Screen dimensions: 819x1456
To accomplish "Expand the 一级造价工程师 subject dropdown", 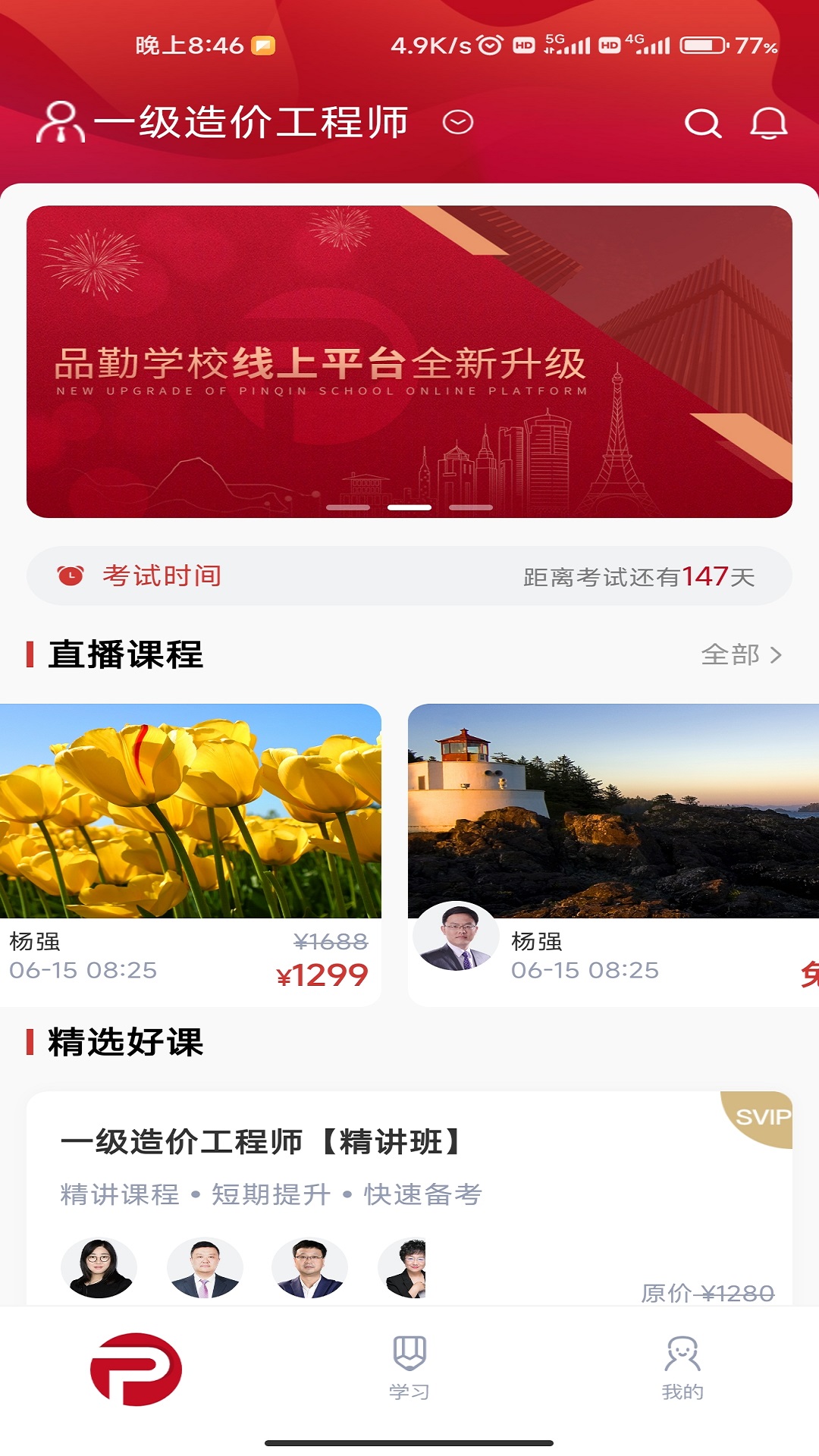I will click(458, 122).
